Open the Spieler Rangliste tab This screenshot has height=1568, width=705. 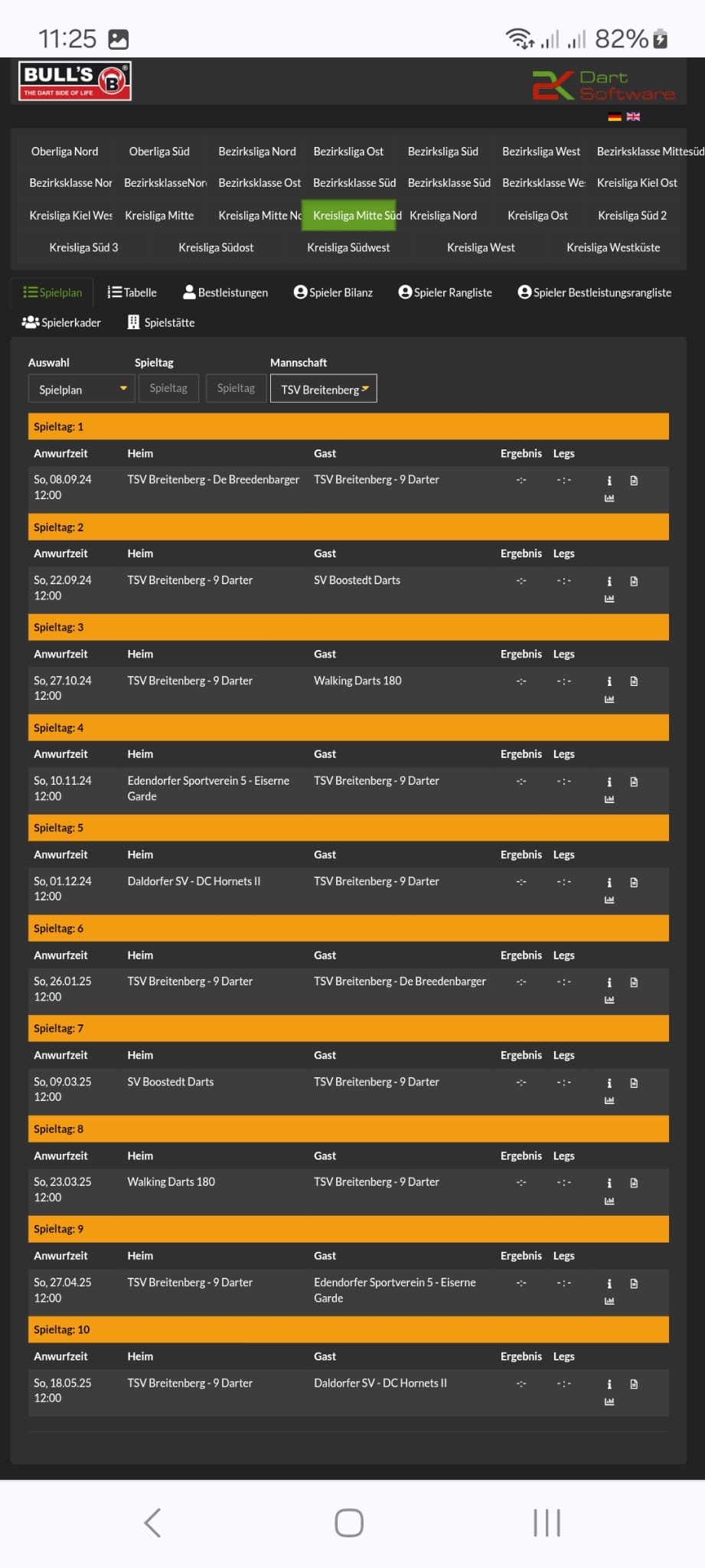coord(445,292)
